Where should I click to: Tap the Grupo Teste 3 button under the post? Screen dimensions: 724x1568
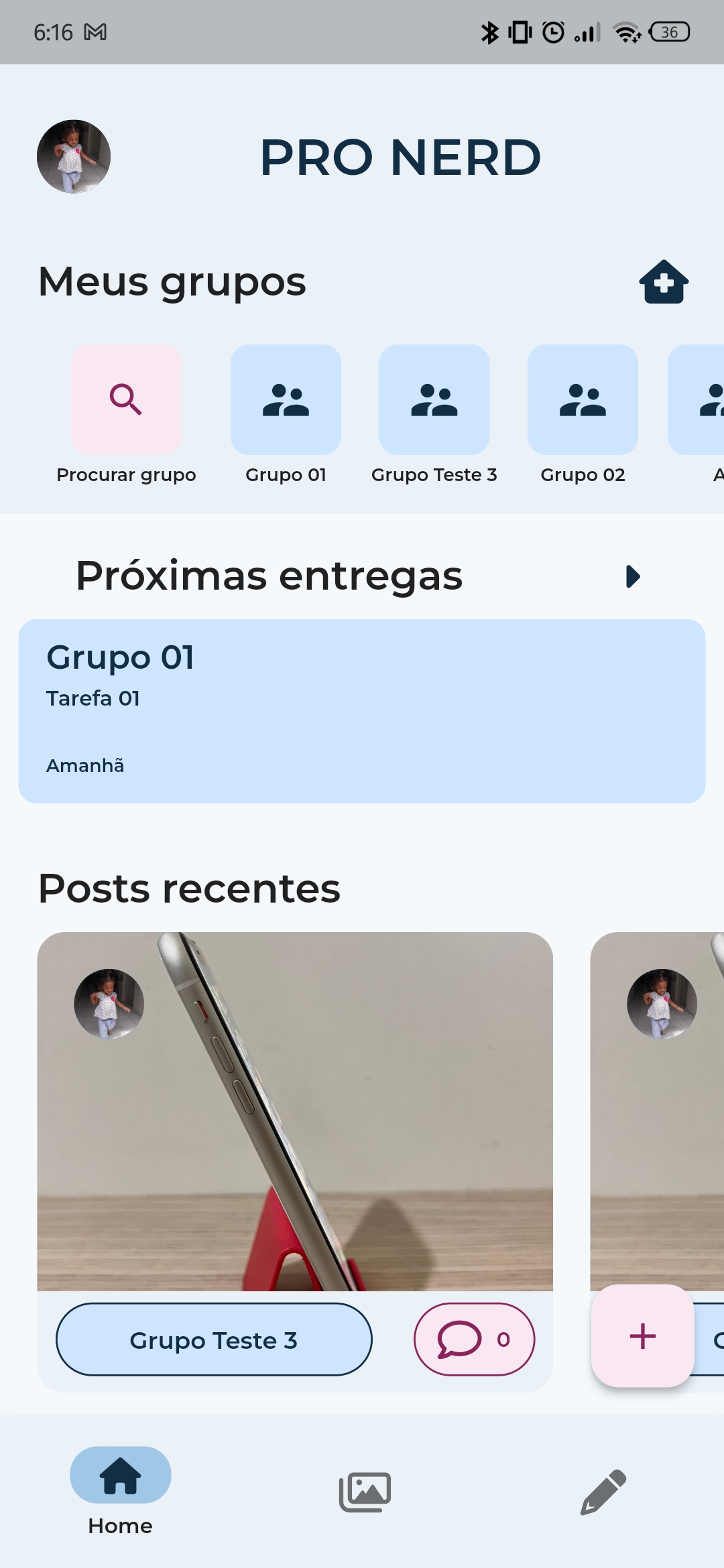[x=214, y=1340]
